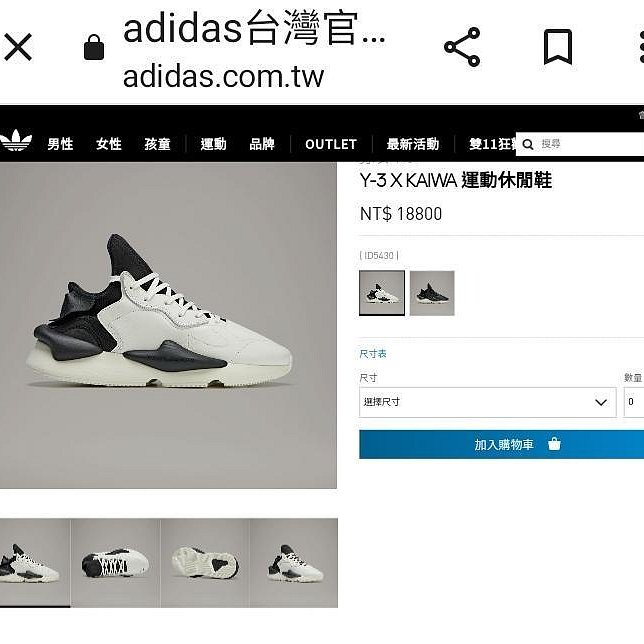Tap the site search field
644x644 pixels.
click(590, 144)
